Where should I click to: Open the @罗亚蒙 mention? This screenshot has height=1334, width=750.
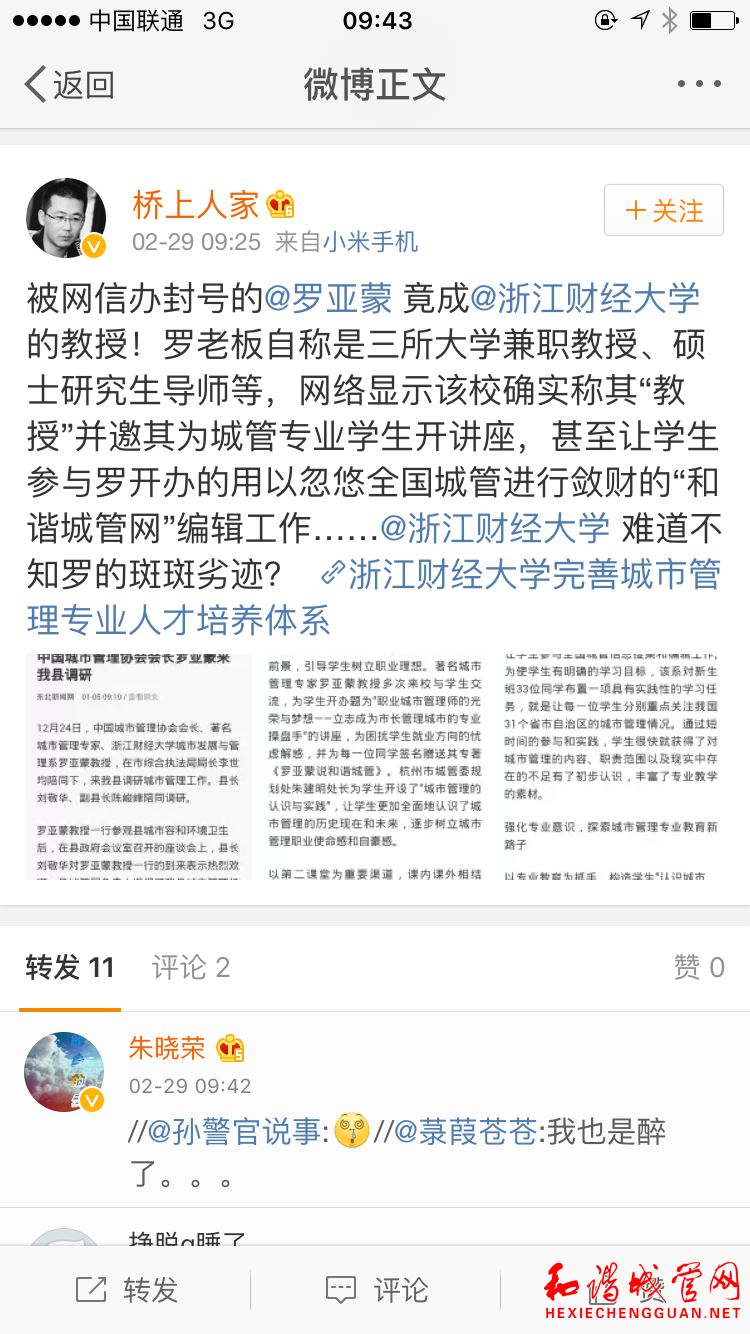(328, 298)
